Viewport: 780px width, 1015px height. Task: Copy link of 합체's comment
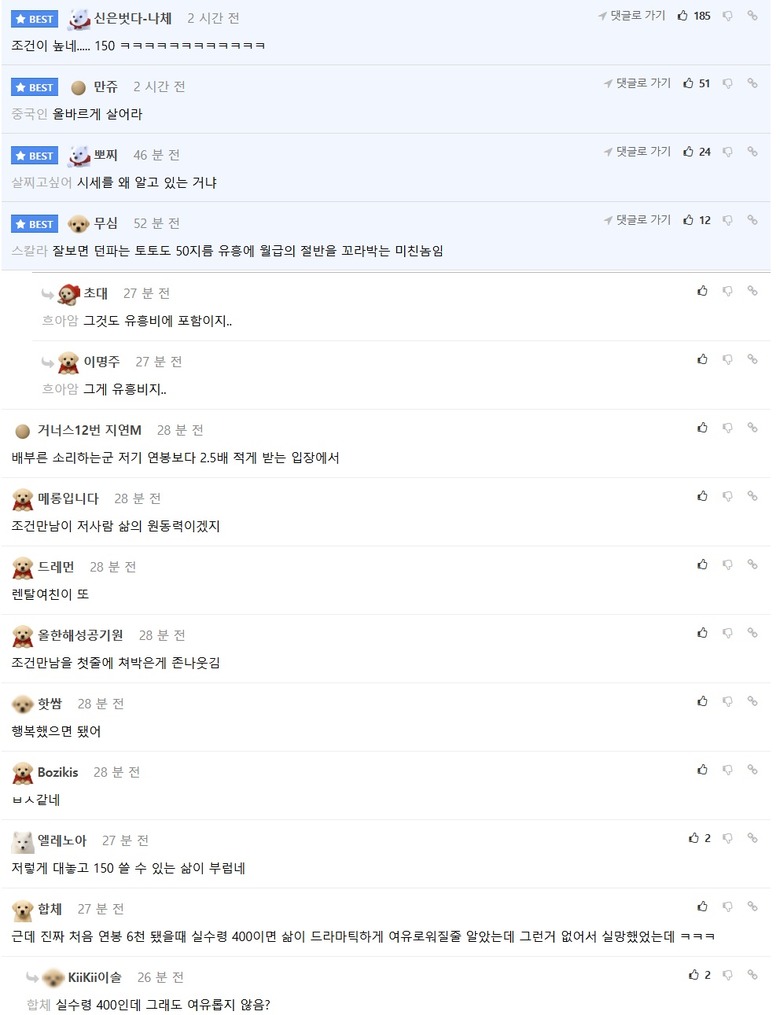[752, 907]
